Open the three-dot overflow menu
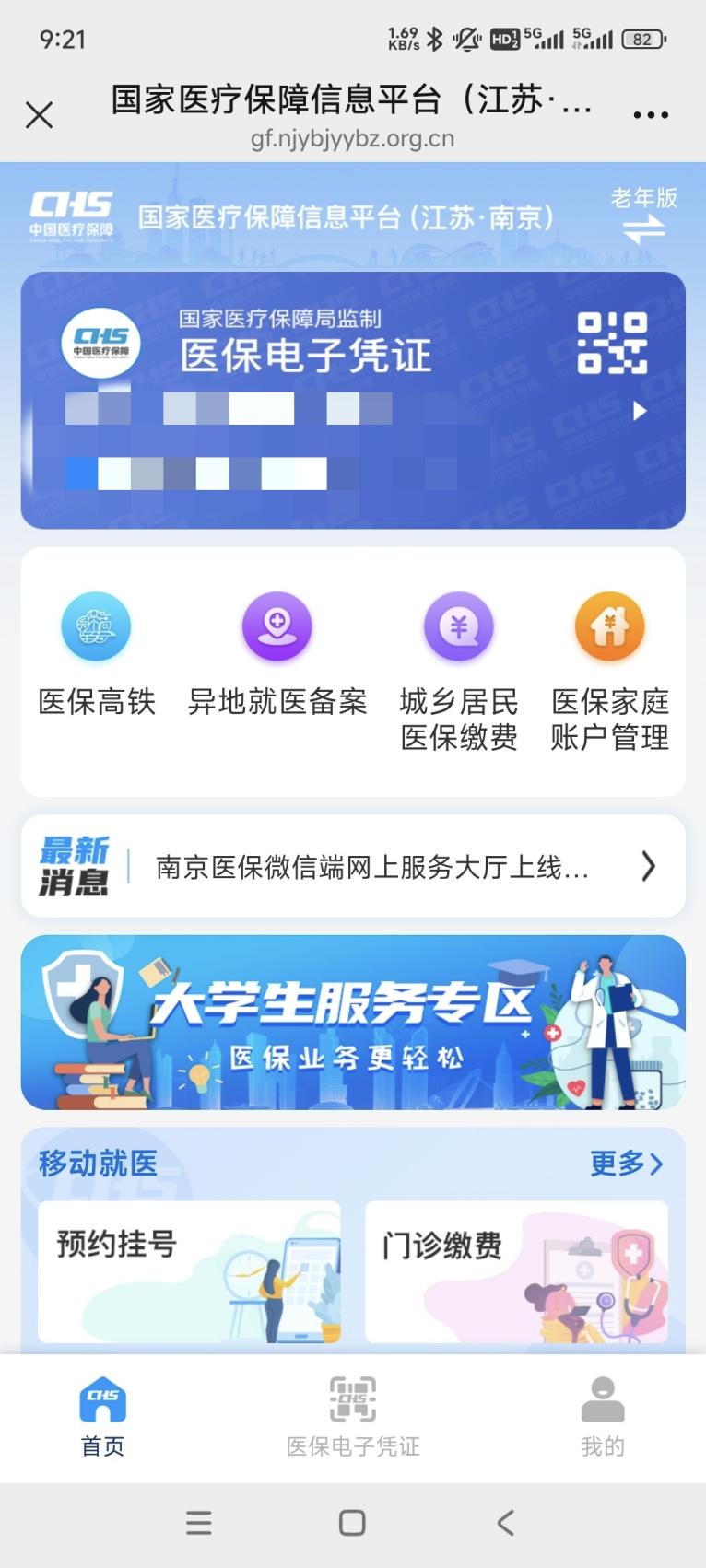The width and height of the screenshot is (706, 1568). pyautogui.click(x=651, y=115)
